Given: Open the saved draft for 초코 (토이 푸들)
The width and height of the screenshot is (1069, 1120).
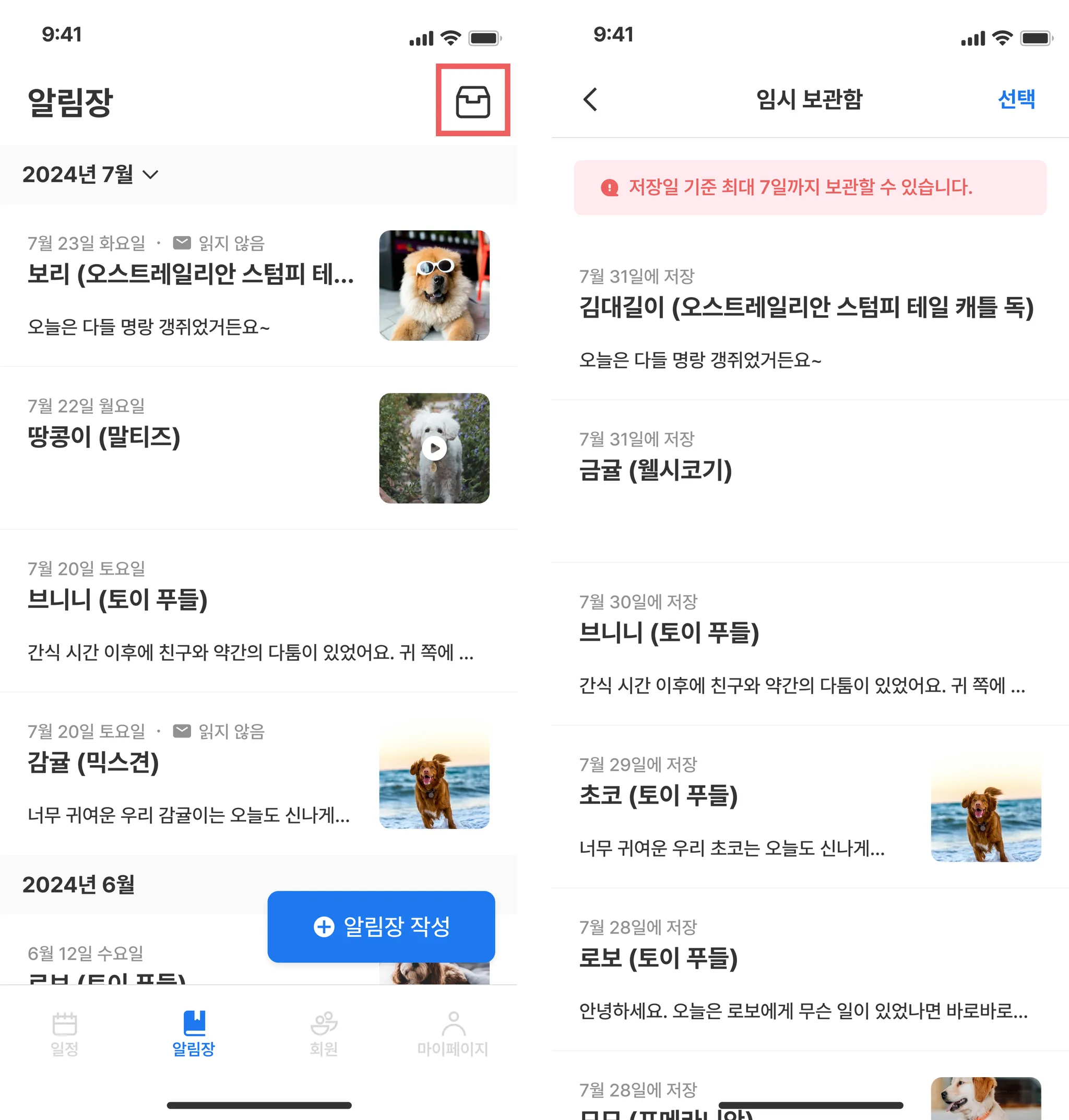Looking at the screenshot, I should pos(741,806).
